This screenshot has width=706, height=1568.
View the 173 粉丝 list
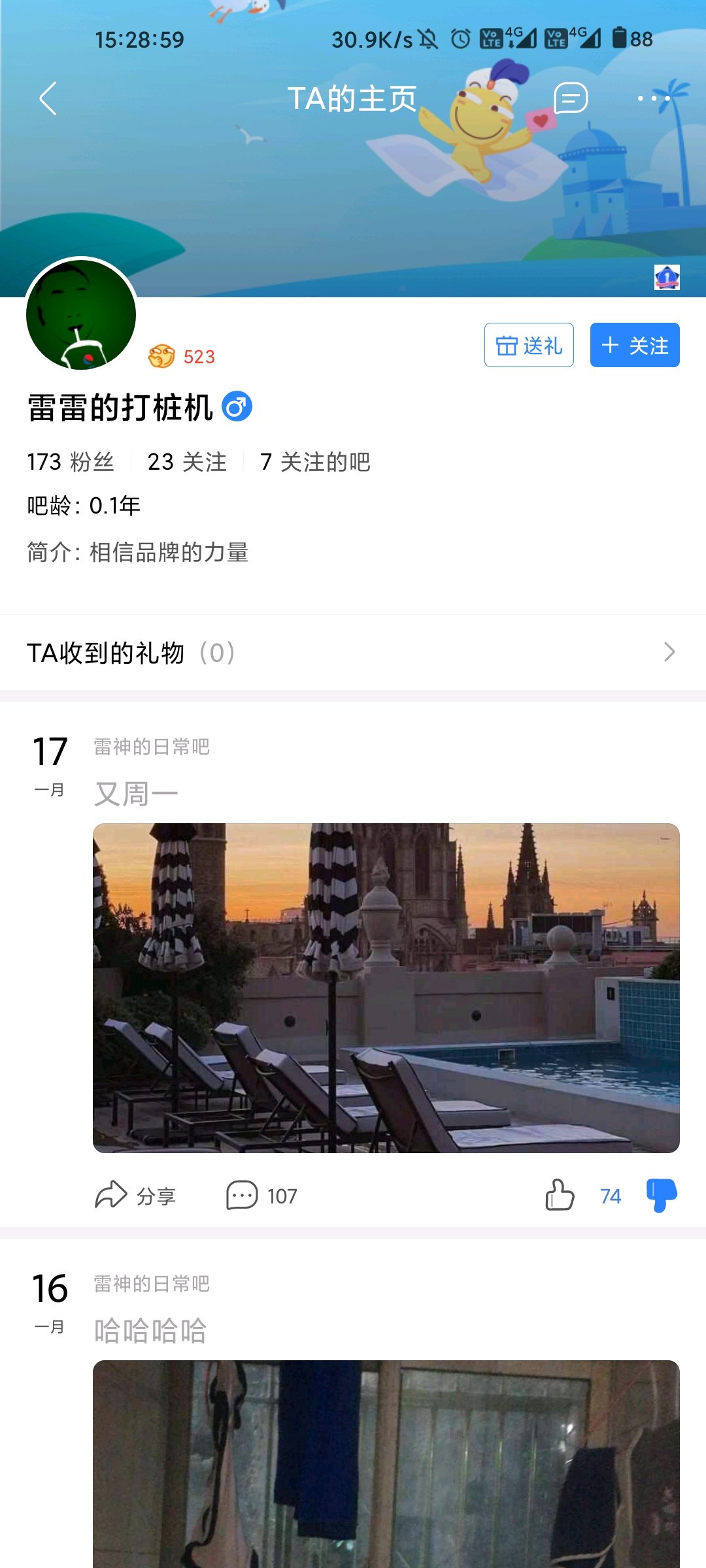tap(71, 462)
